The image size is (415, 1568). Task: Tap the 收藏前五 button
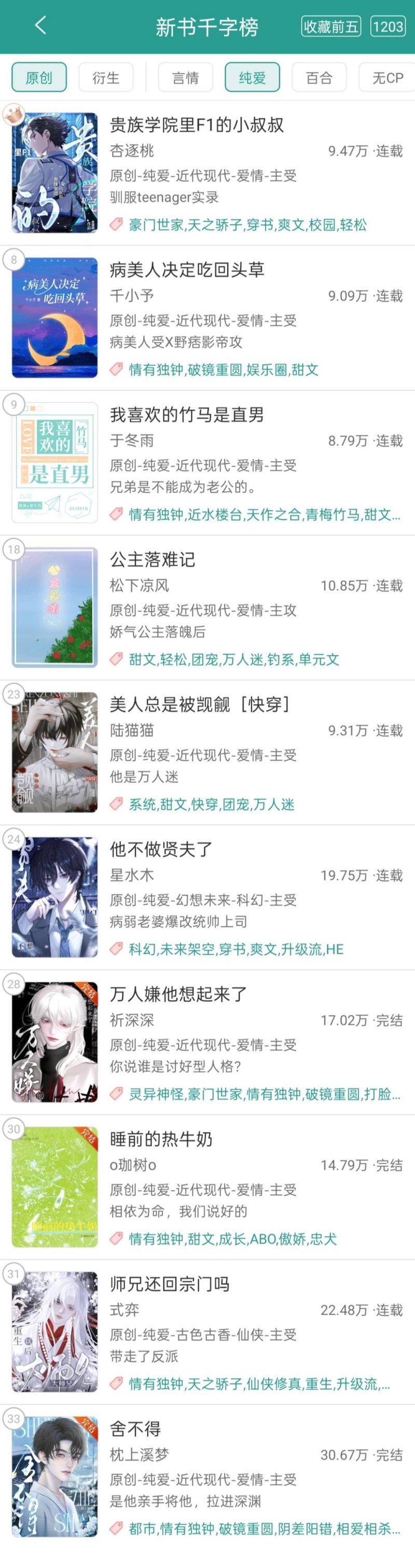click(330, 27)
